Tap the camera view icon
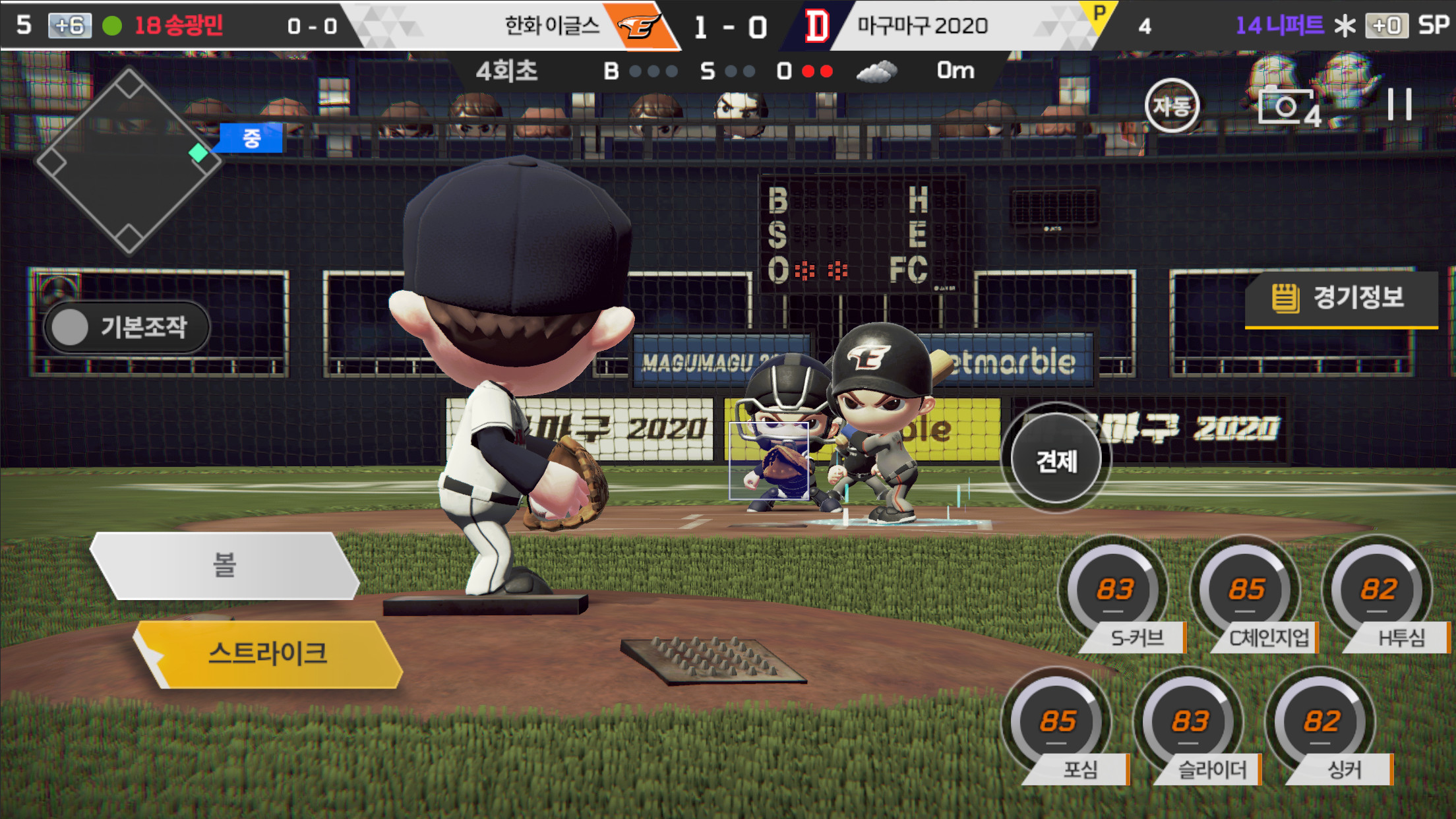Viewport: 1456px width, 819px height. [x=1287, y=107]
